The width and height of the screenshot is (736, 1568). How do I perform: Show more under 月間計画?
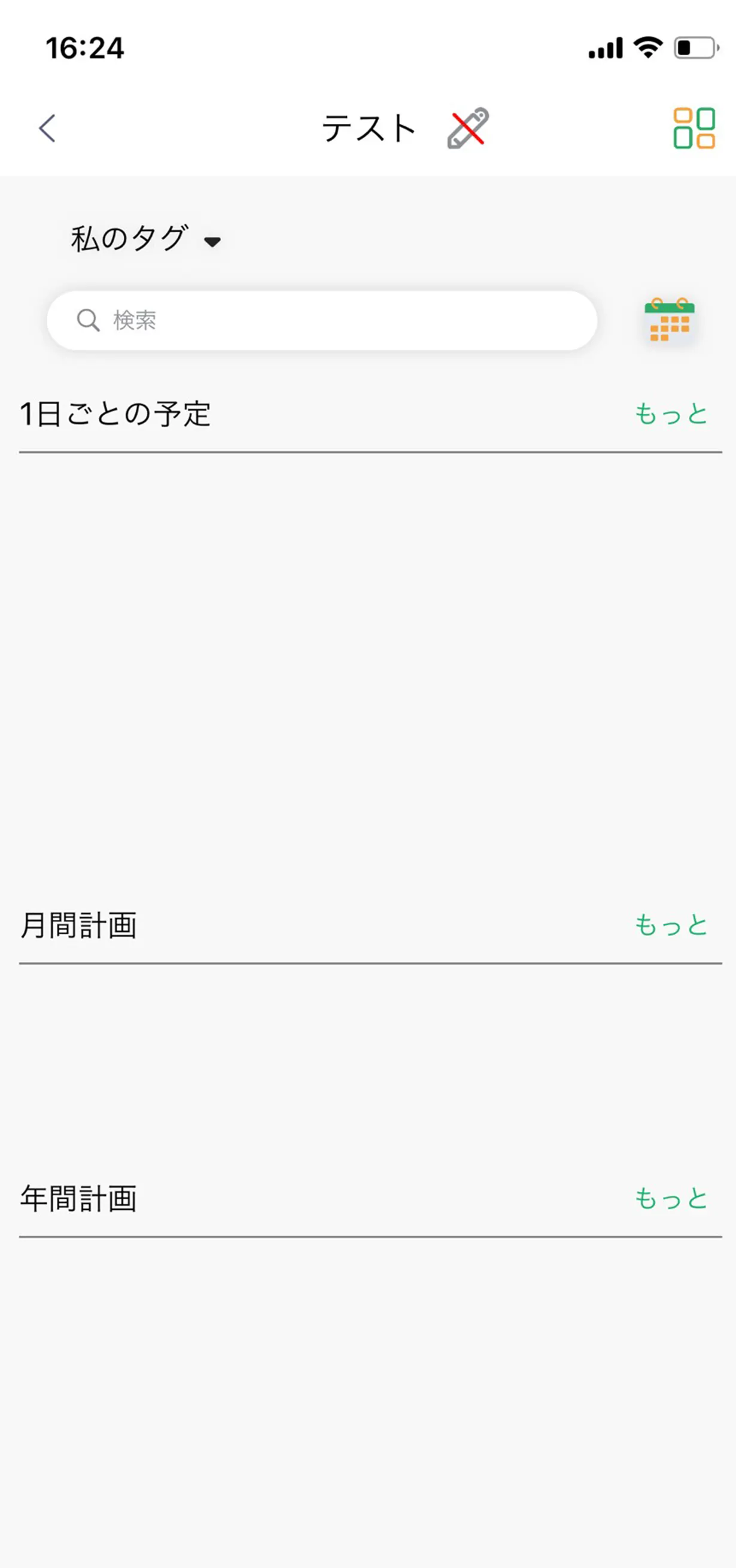(x=671, y=925)
